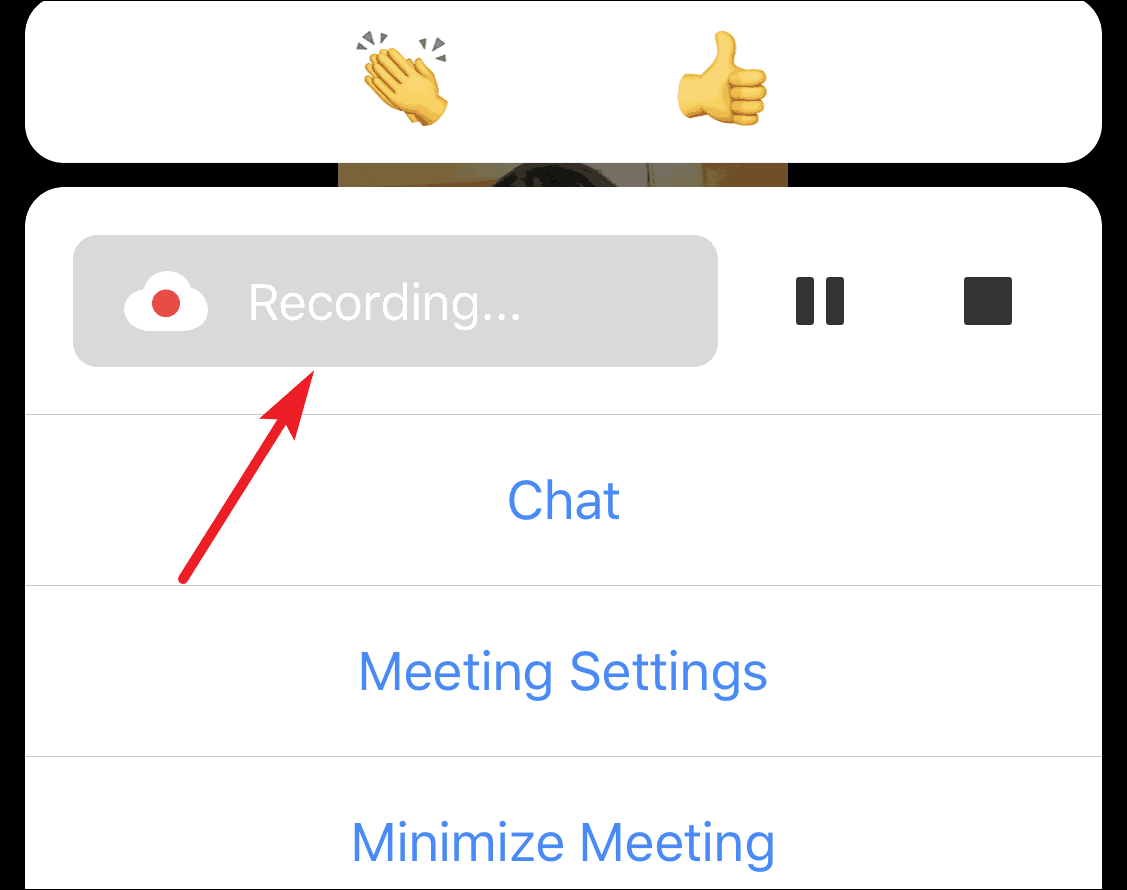This screenshot has height=890, width=1127.
Task: Pause the cloud recording
Action: click(819, 301)
